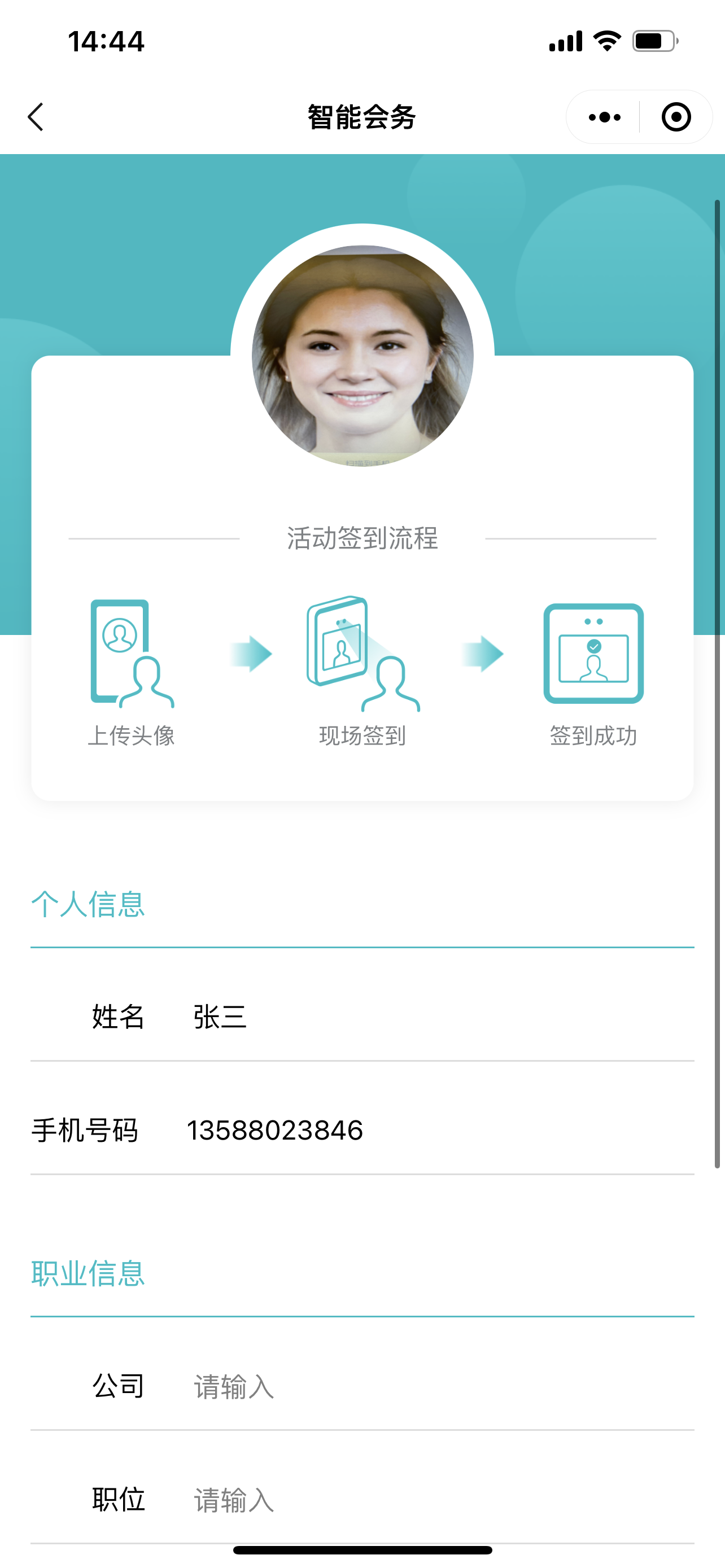725x1568 pixels.
Task: Close the mini program with the circle button
Action: coord(676,117)
